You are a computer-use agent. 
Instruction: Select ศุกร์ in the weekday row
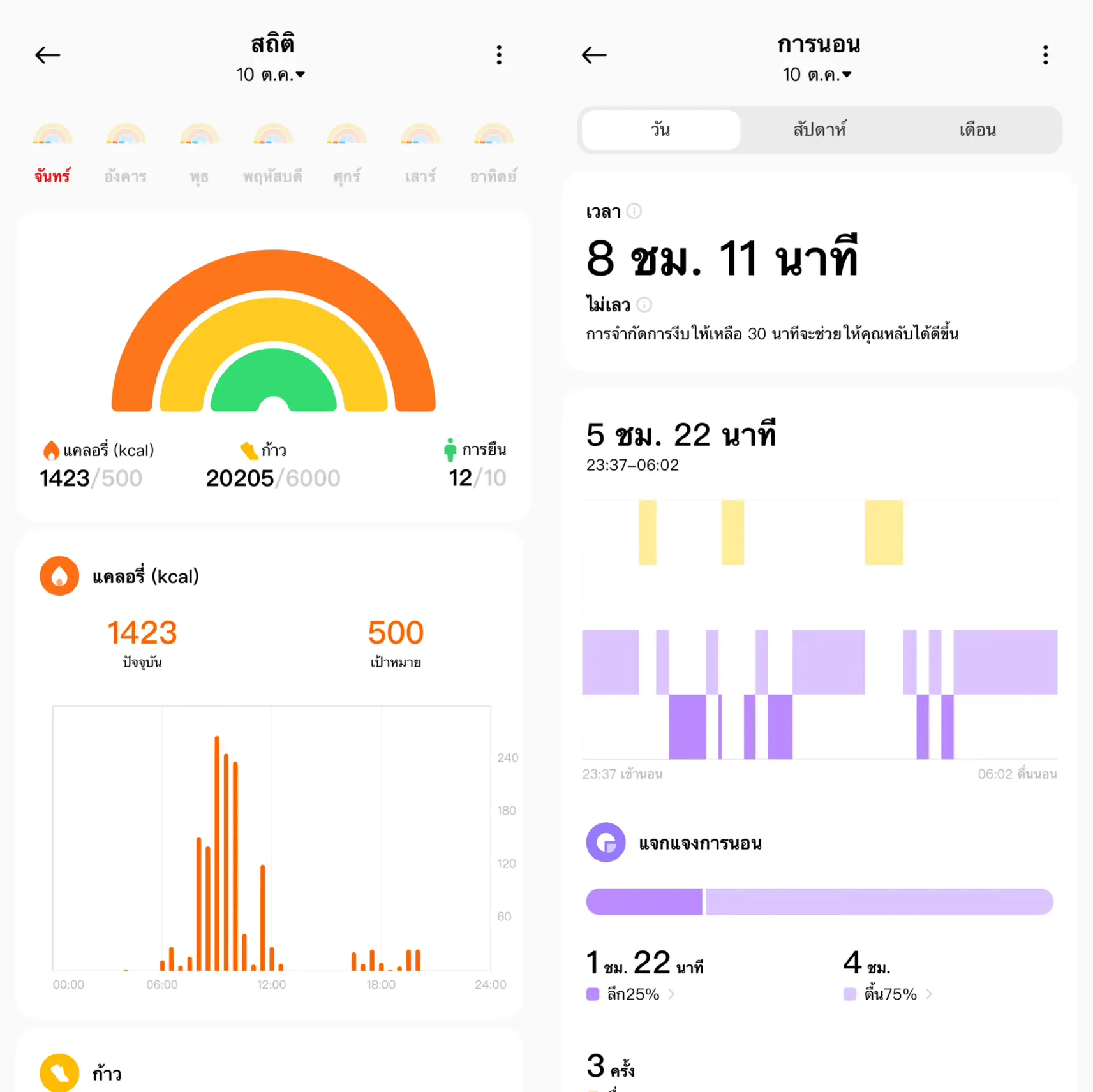point(346,153)
